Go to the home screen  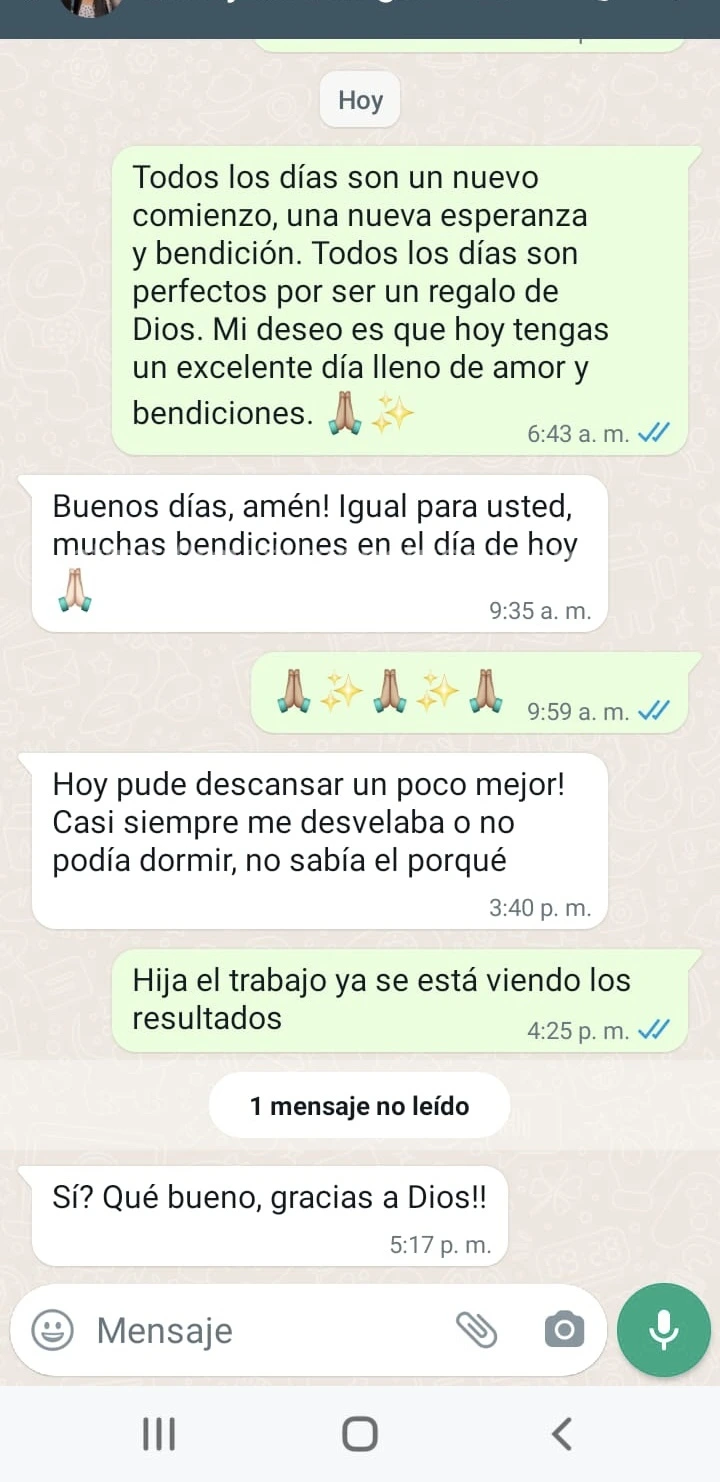pyautogui.click(x=359, y=1434)
